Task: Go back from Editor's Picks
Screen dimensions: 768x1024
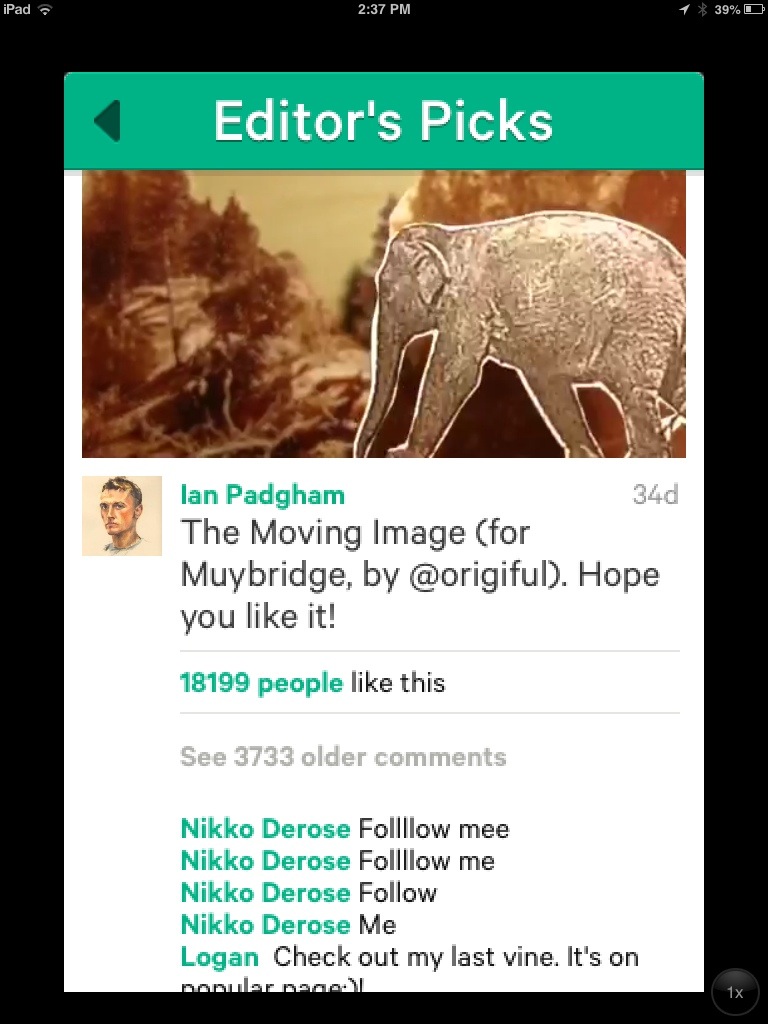Action: 108,121
